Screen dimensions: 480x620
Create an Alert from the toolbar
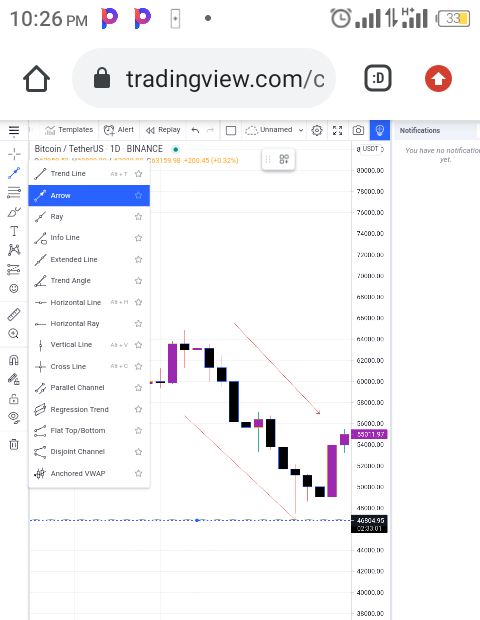click(x=119, y=130)
